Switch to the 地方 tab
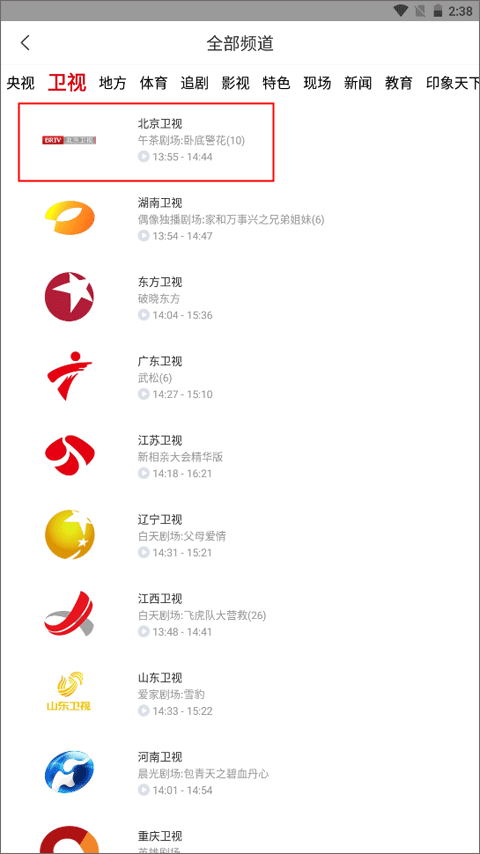 click(113, 83)
